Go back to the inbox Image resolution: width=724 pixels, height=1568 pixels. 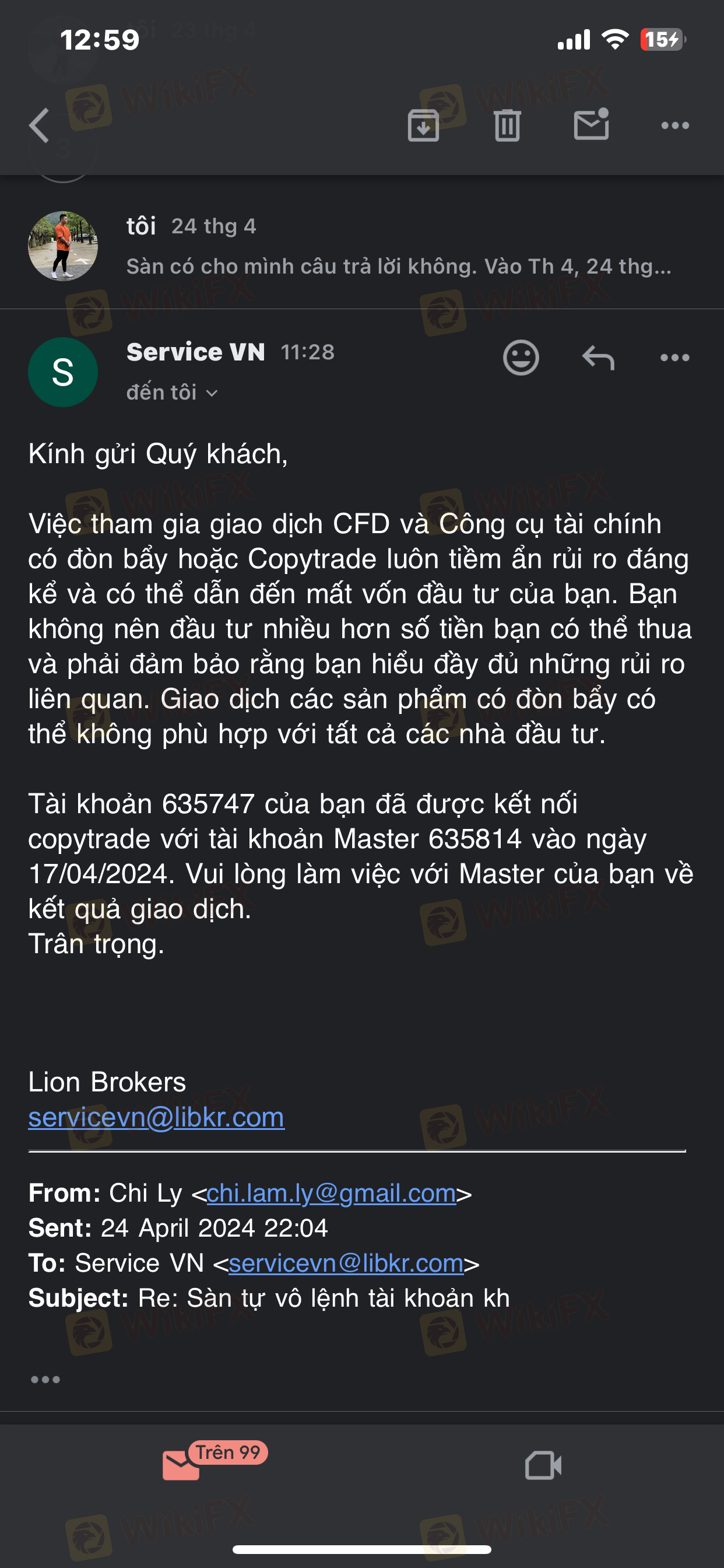click(x=40, y=126)
